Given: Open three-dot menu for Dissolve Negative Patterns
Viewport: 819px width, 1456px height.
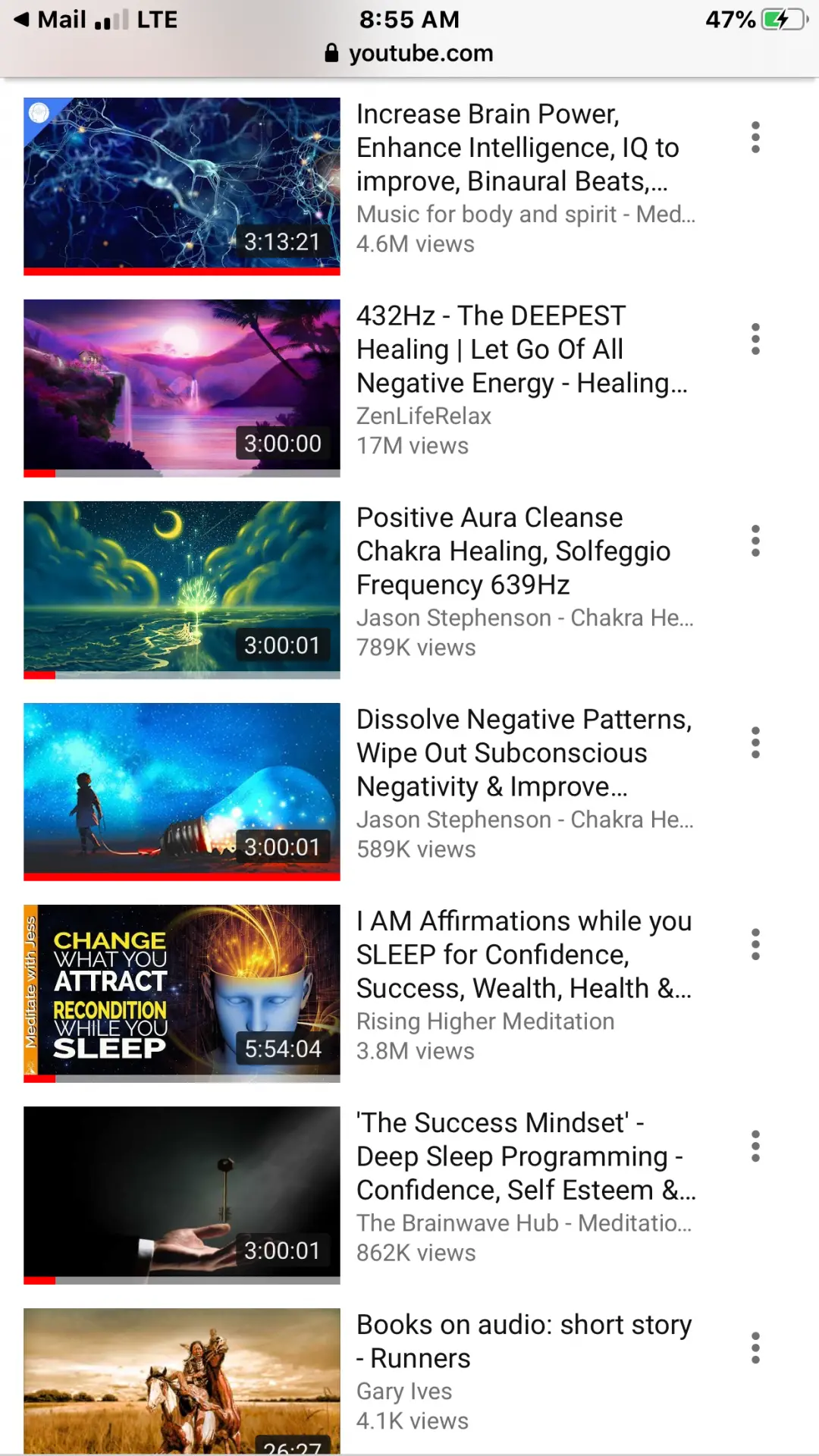Looking at the screenshot, I should (755, 742).
